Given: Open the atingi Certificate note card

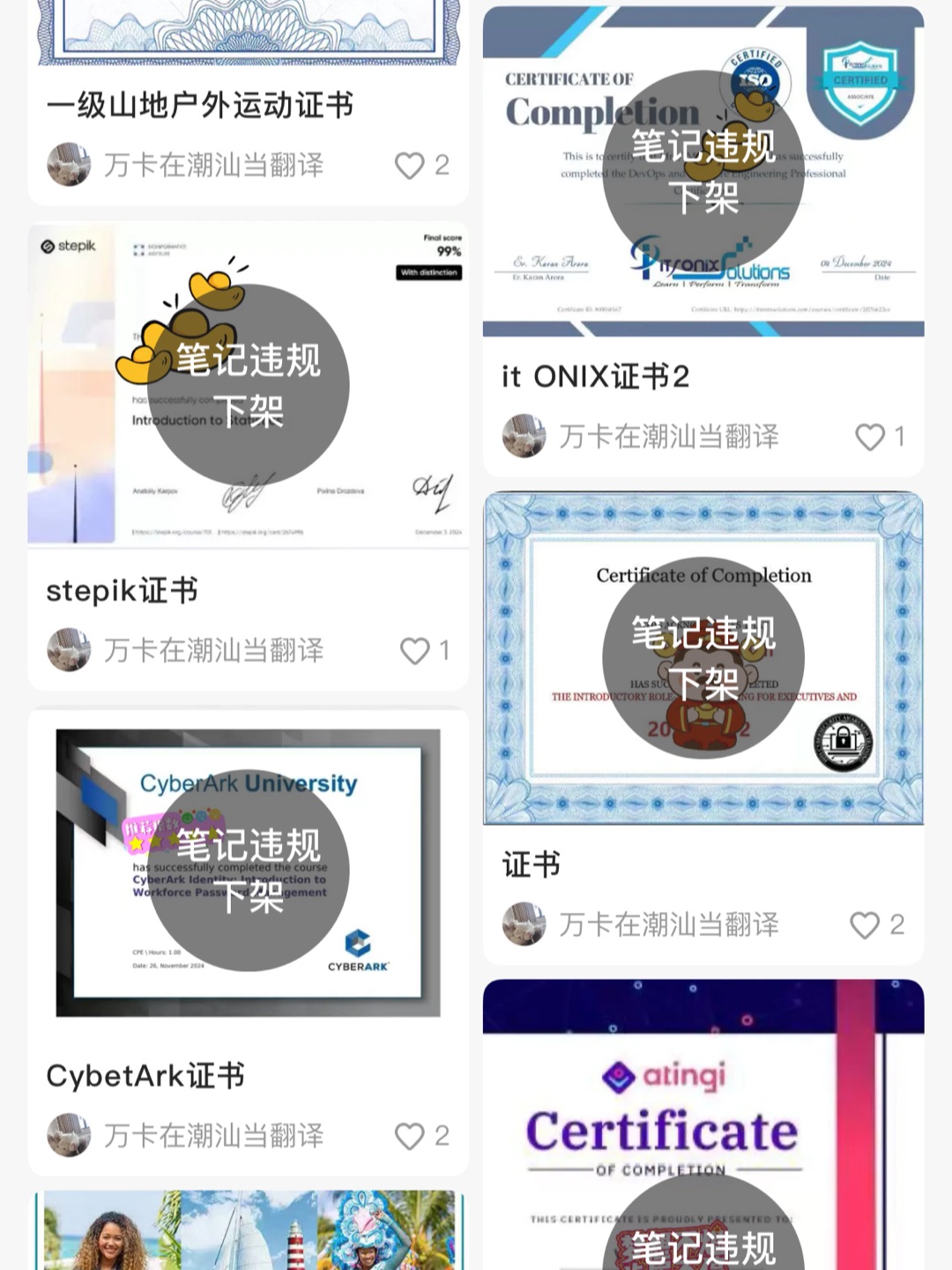Looking at the screenshot, I should 703,1129.
